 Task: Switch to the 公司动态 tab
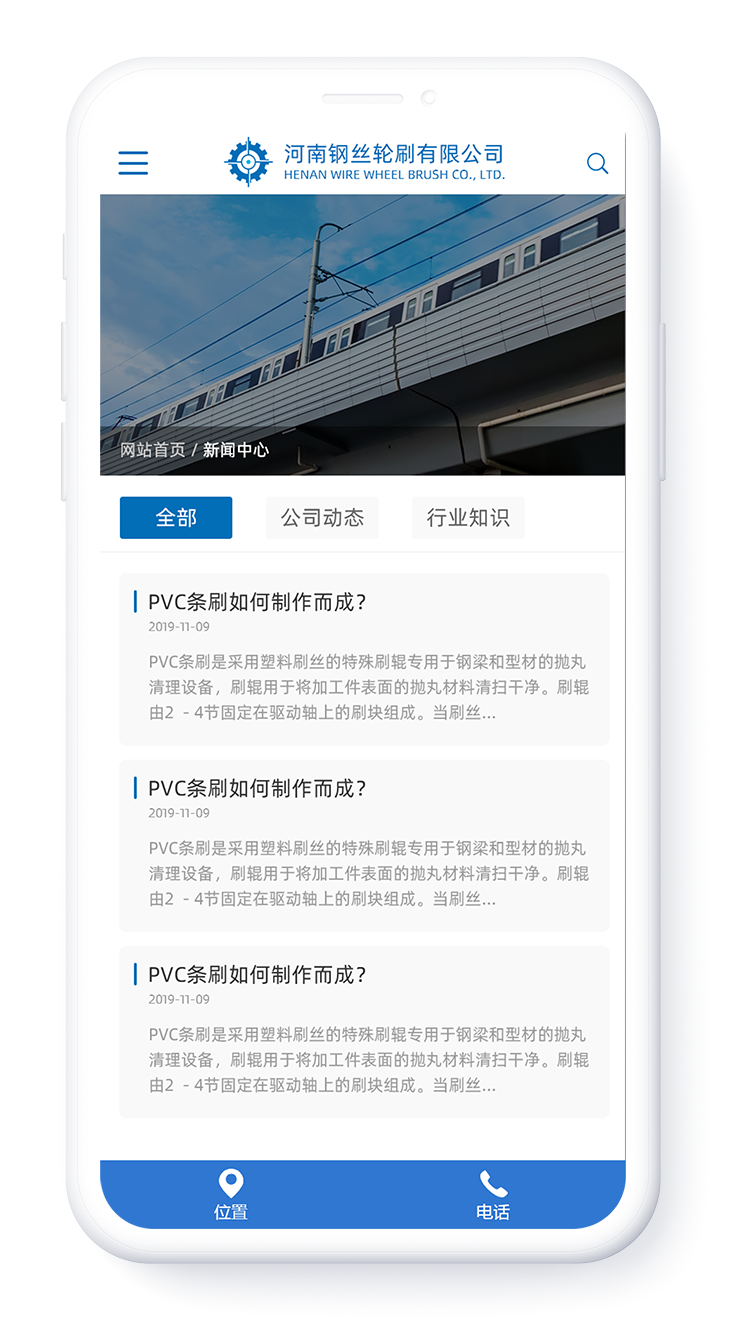coord(322,518)
